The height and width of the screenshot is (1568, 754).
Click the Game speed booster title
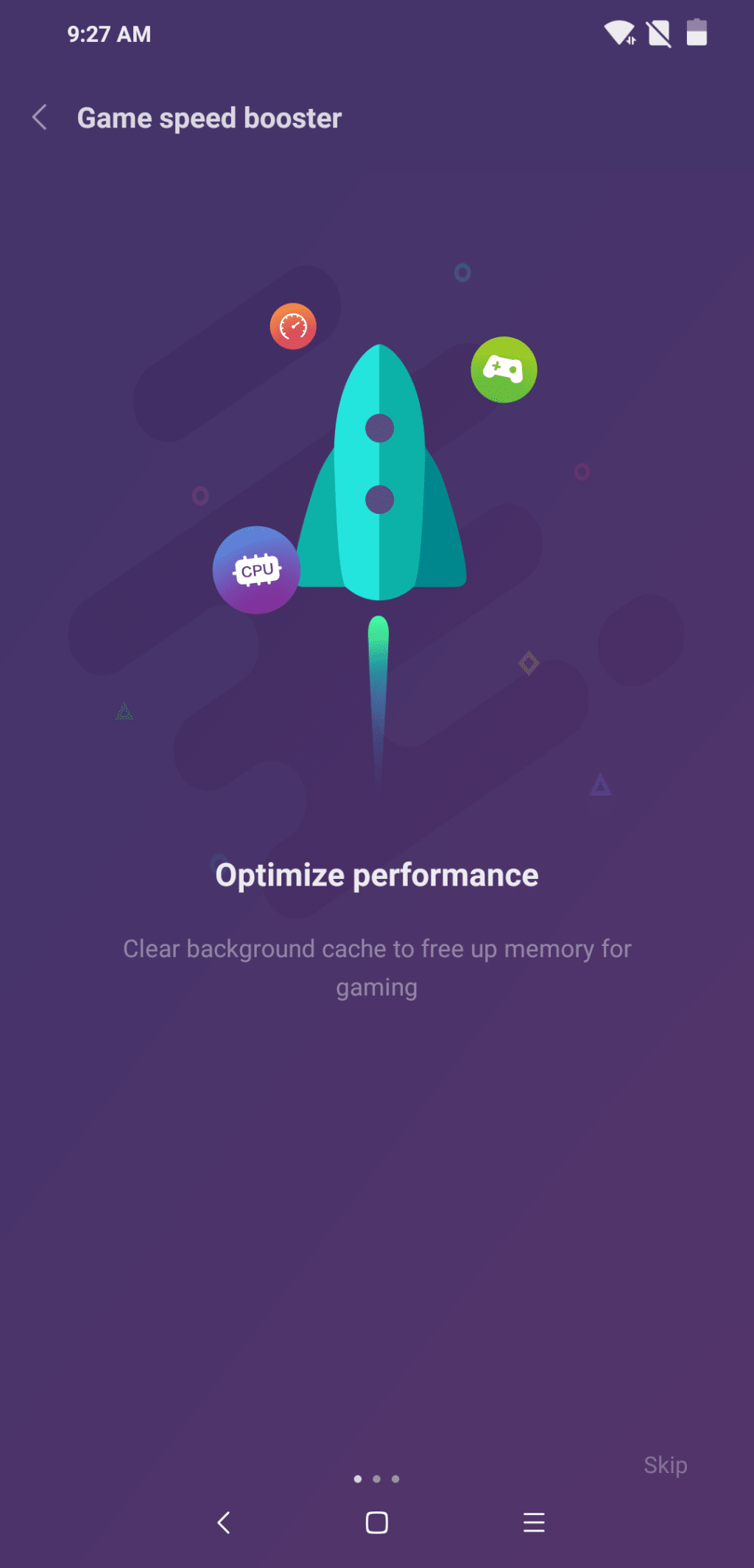tap(209, 117)
